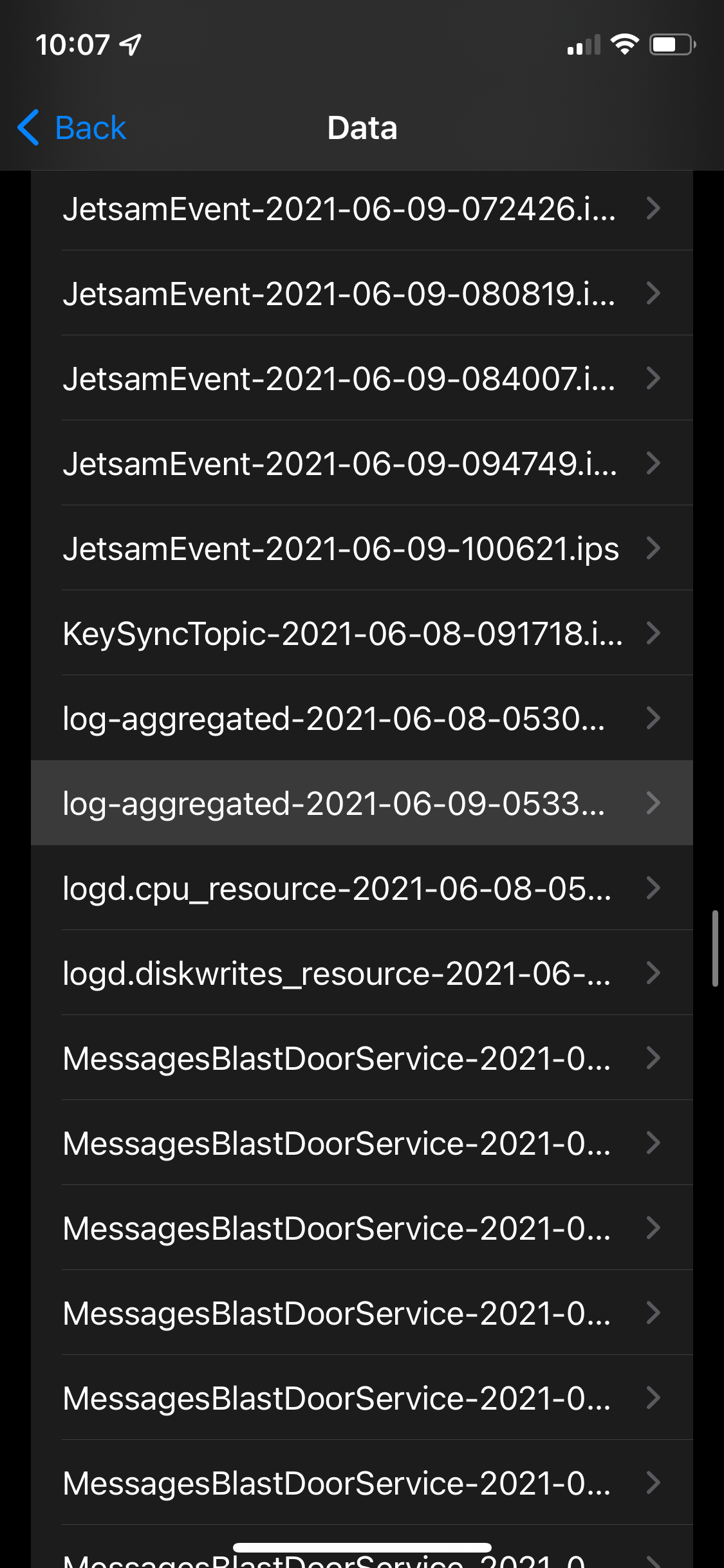Expand the chevron on the first JetsamEvent row
Viewport: 724px width, 1568px height.
(x=654, y=209)
